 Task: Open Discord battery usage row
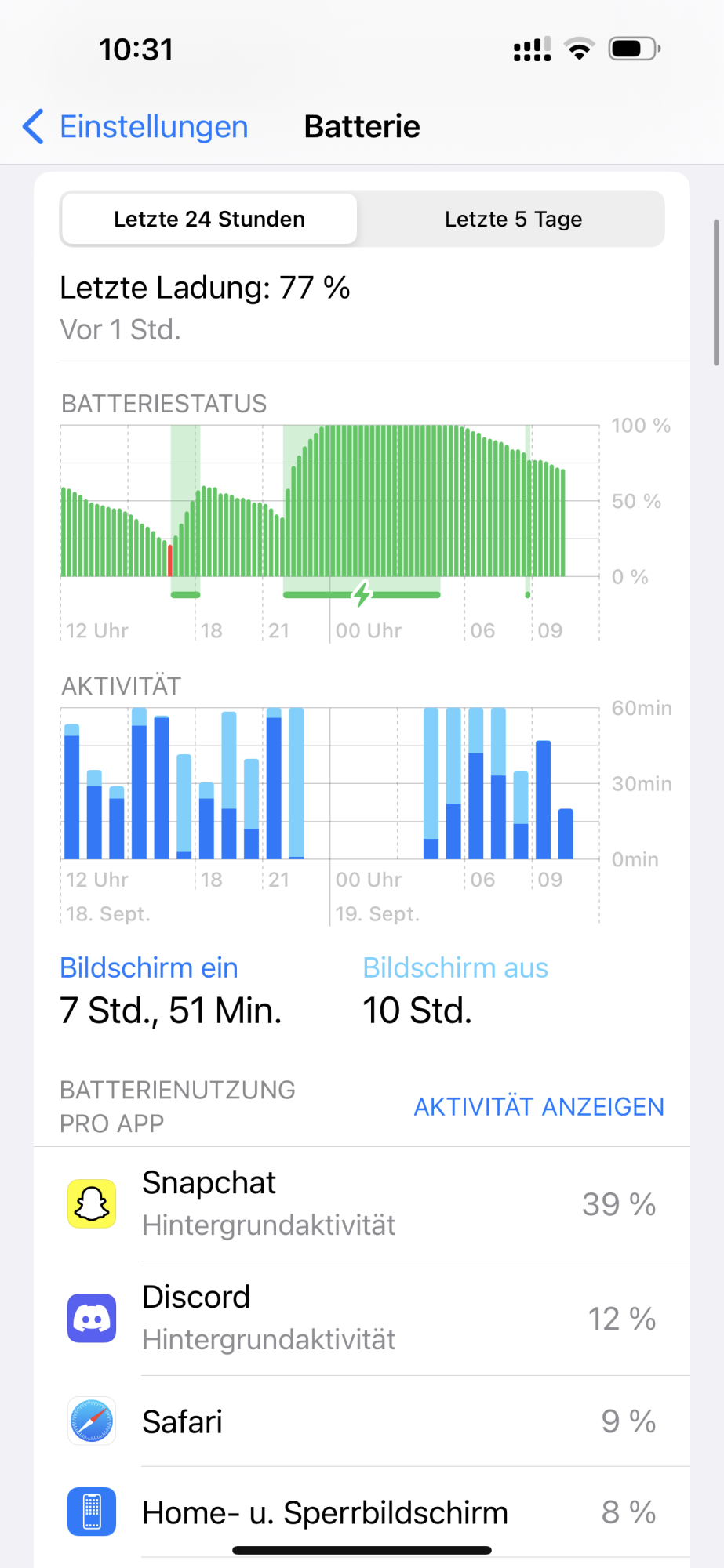pyautogui.click(x=362, y=1318)
